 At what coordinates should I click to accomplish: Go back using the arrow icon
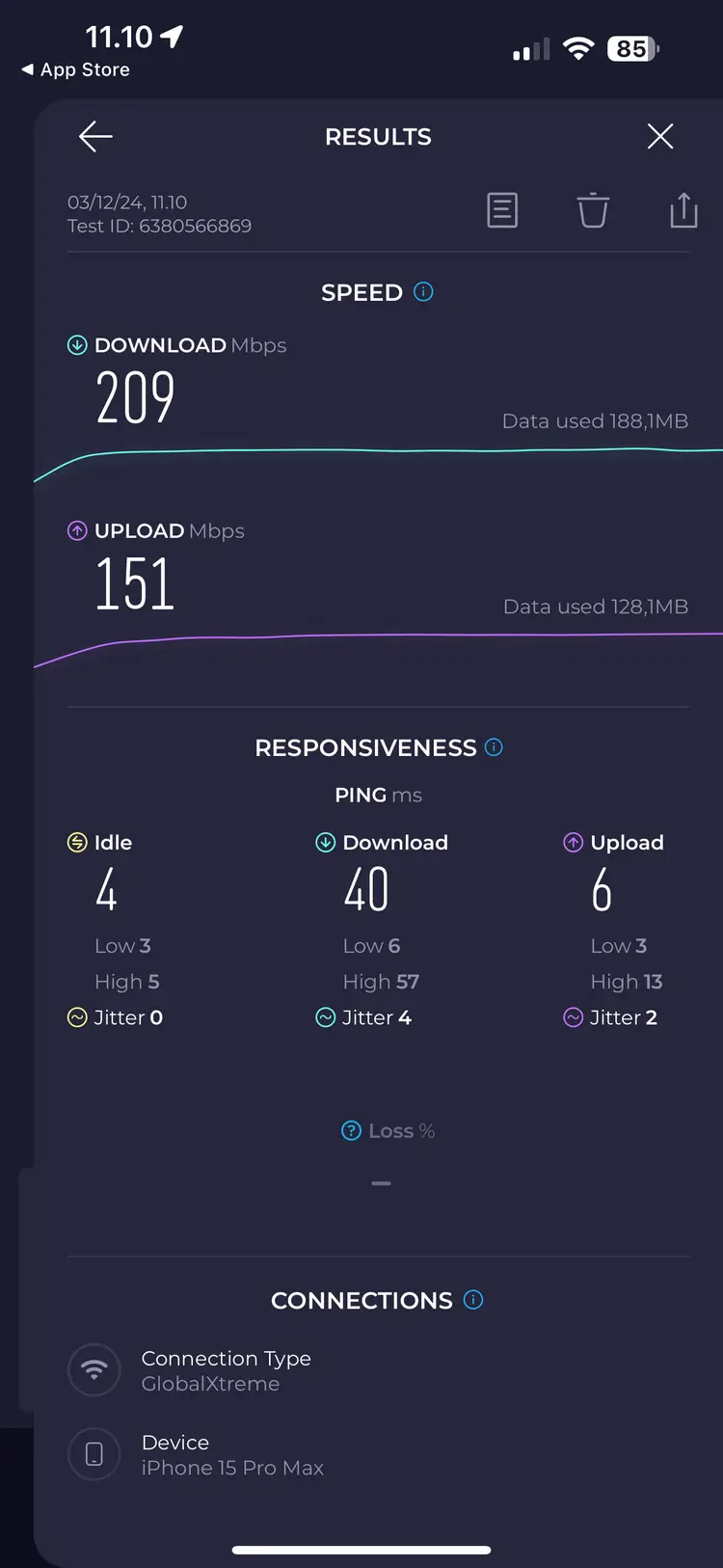tap(95, 137)
